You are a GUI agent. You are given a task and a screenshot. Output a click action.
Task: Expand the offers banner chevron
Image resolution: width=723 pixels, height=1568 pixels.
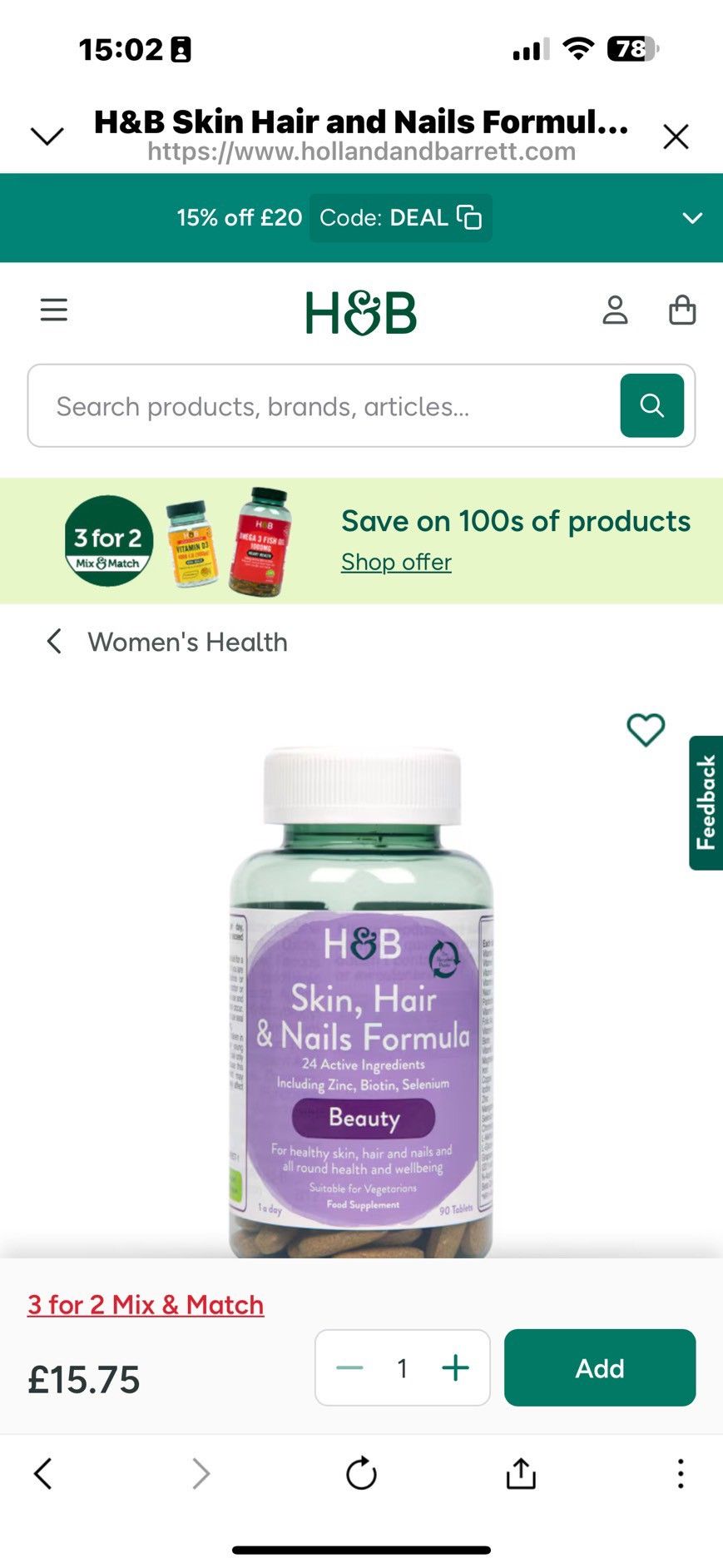(692, 218)
